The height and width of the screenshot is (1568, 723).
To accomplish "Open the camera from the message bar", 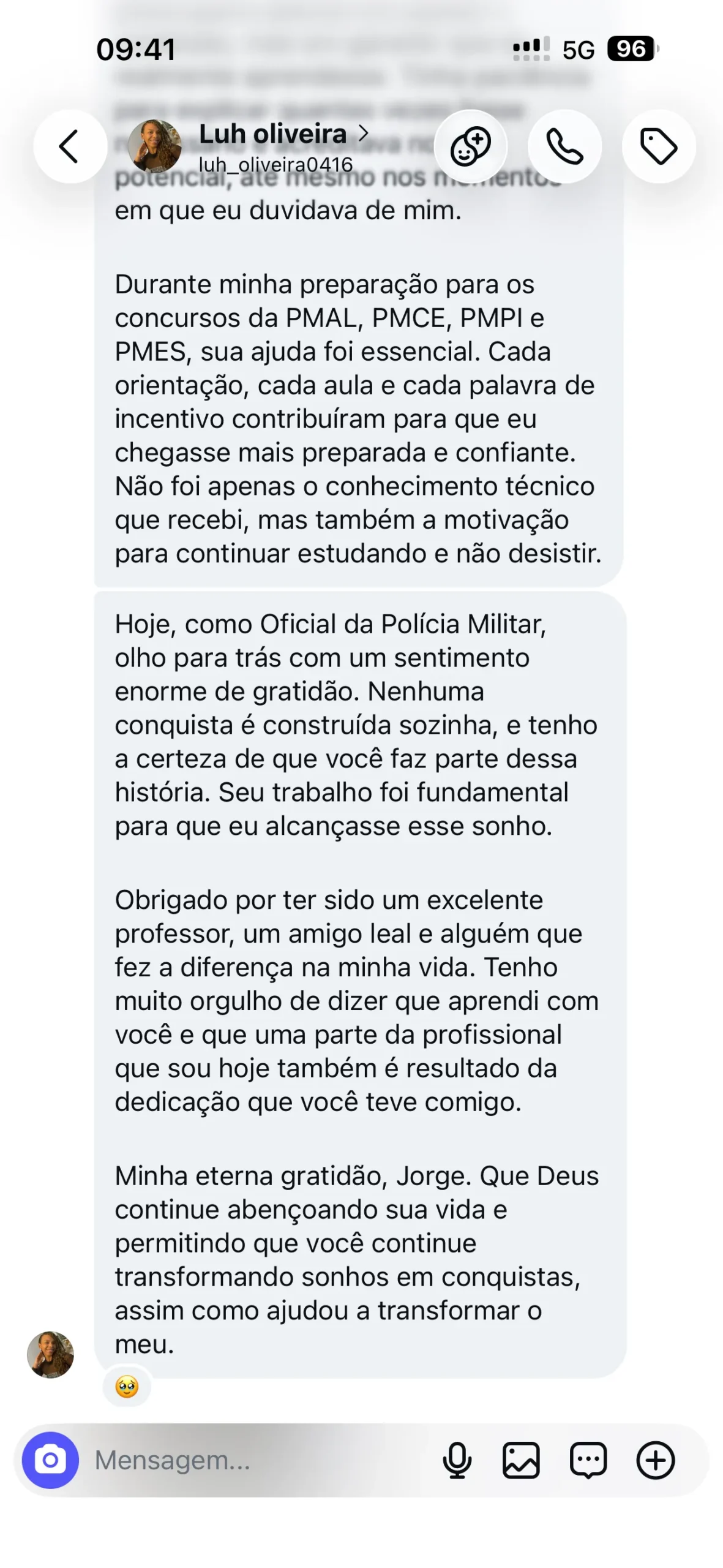I will tap(50, 1460).
